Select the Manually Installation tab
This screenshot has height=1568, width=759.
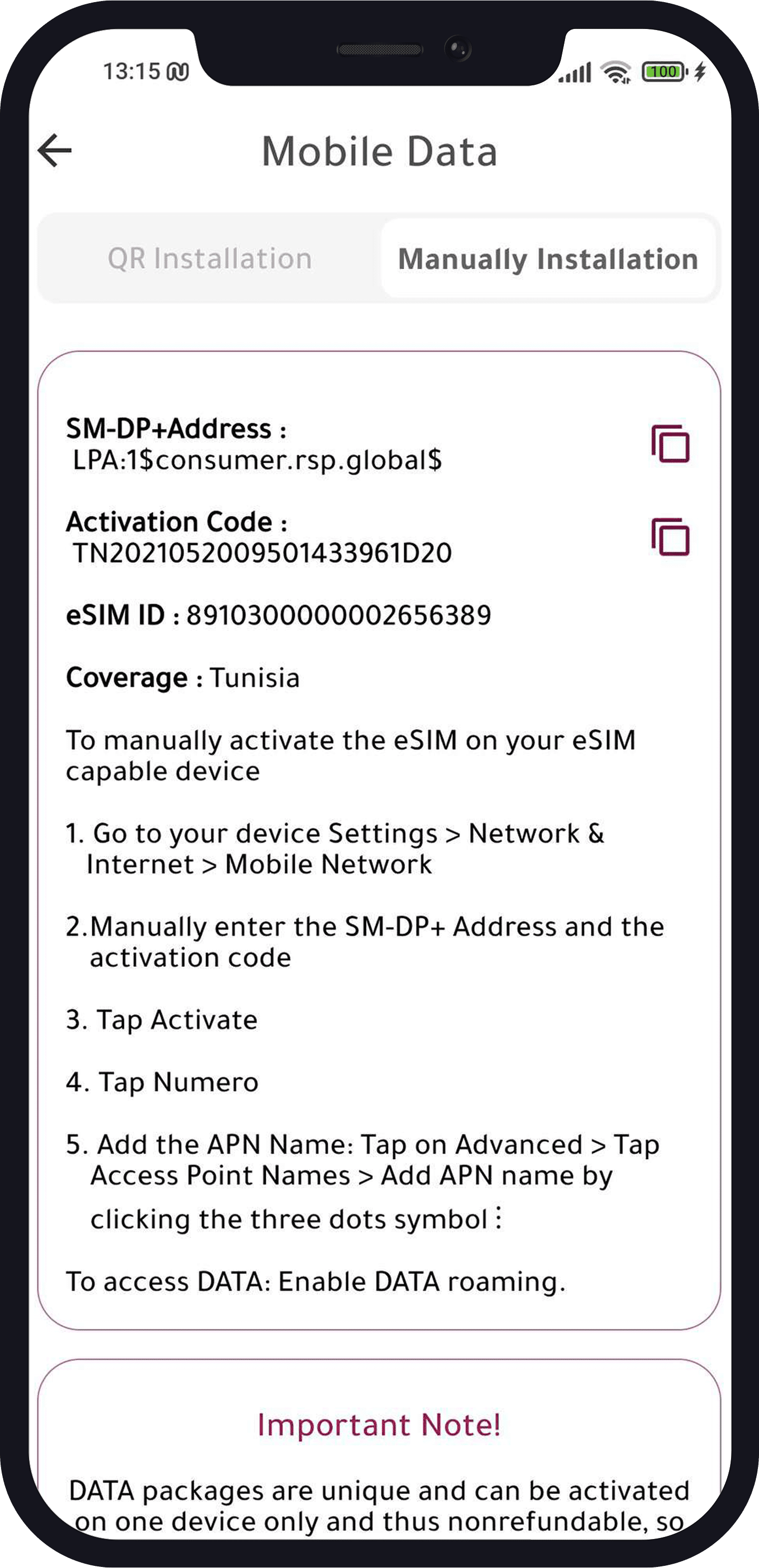click(x=549, y=258)
